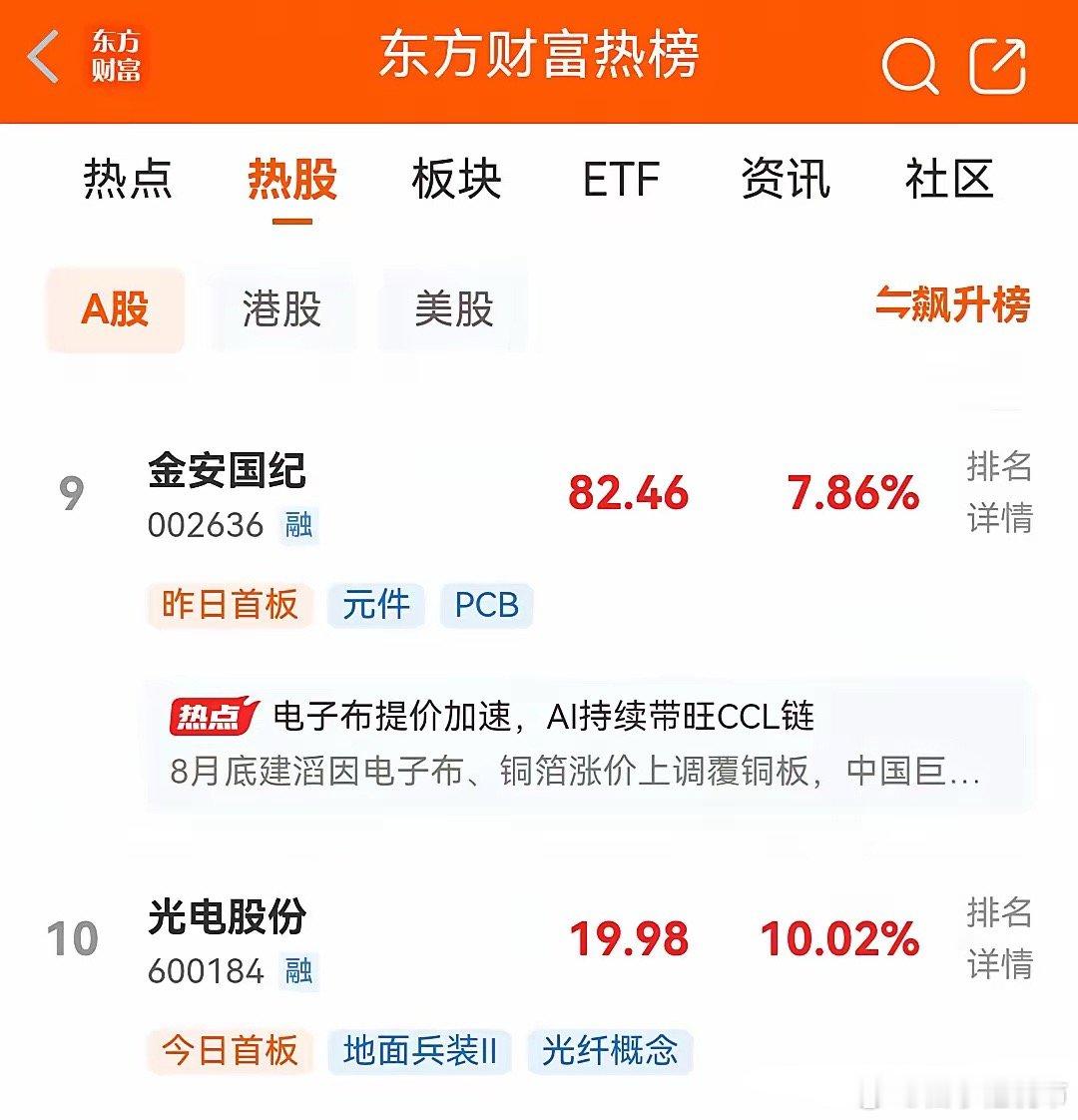Select the A股 market filter
The height and width of the screenshot is (1120, 1078).
(x=115, y=310)
